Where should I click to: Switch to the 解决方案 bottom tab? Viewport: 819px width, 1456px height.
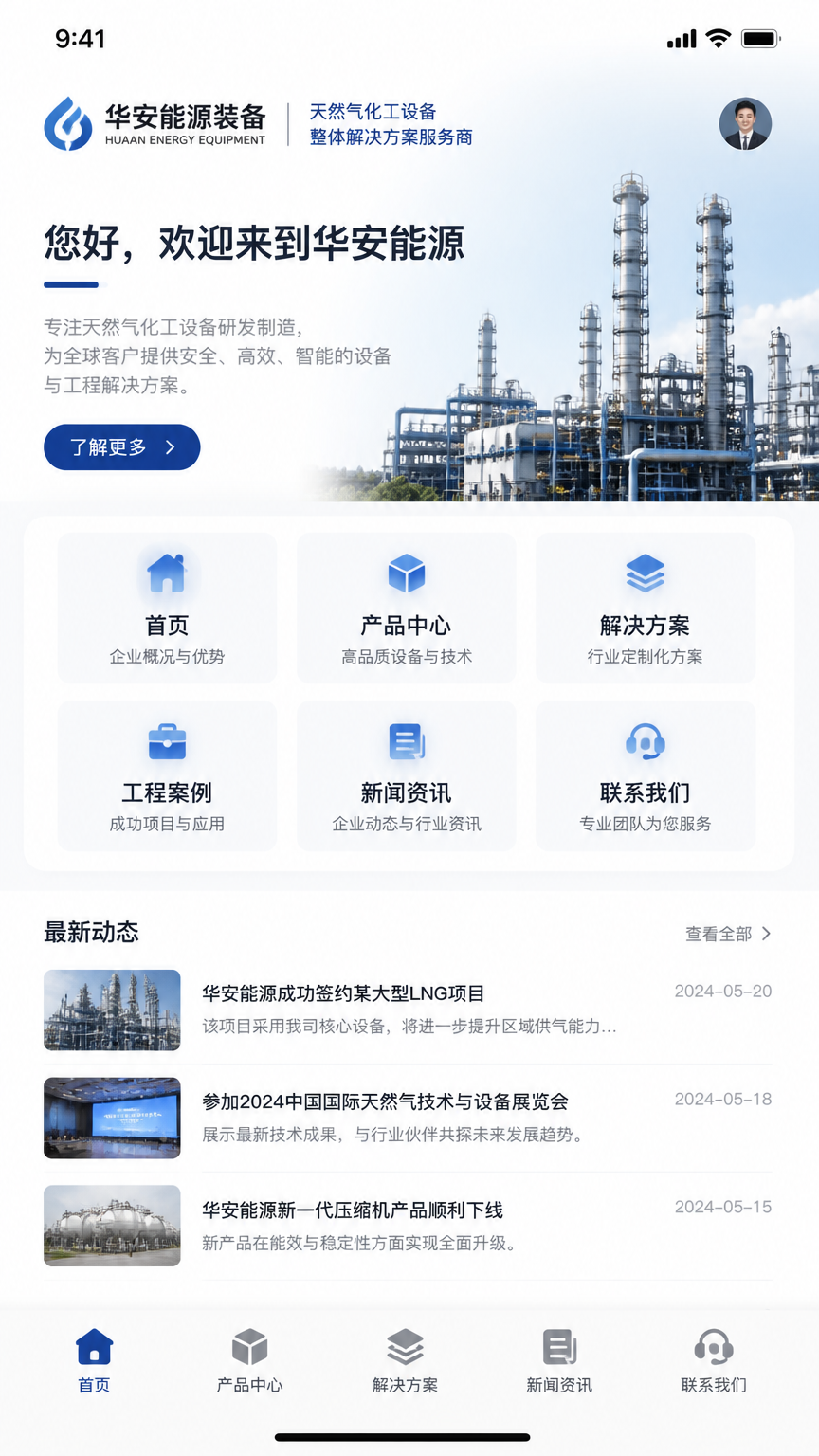tap(405, 1360)
